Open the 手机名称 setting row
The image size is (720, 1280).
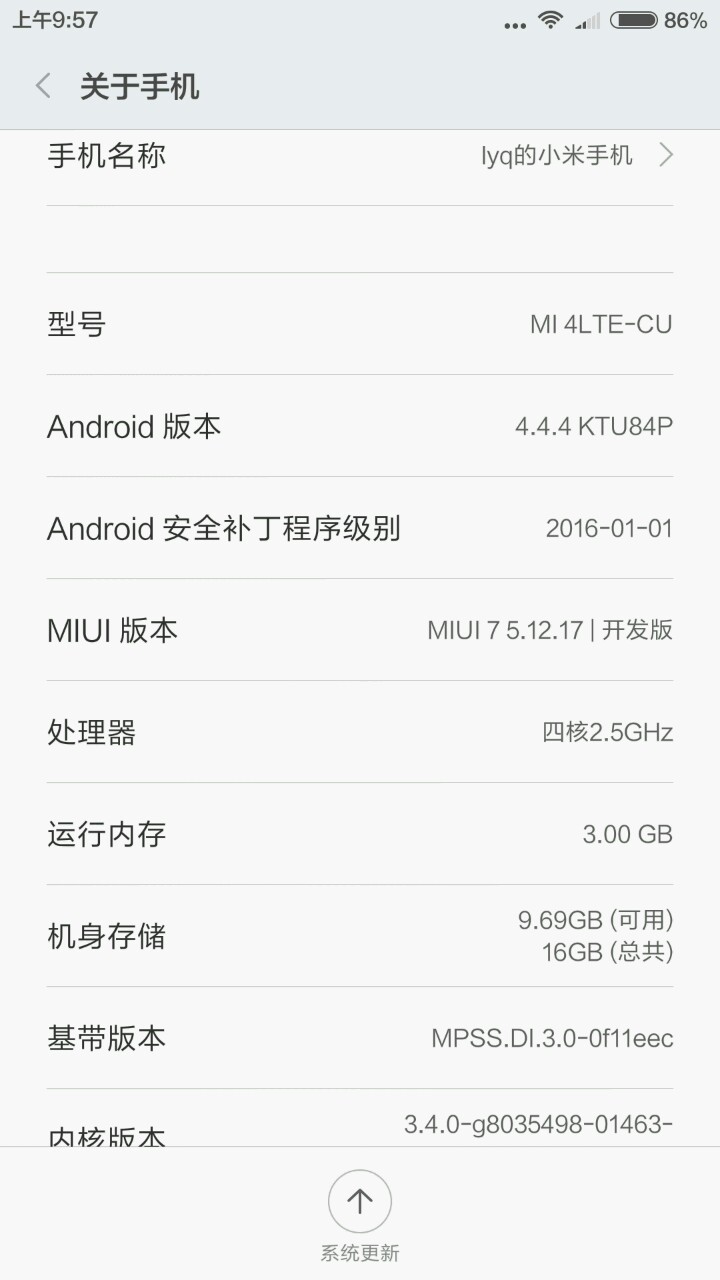[360, 157]
